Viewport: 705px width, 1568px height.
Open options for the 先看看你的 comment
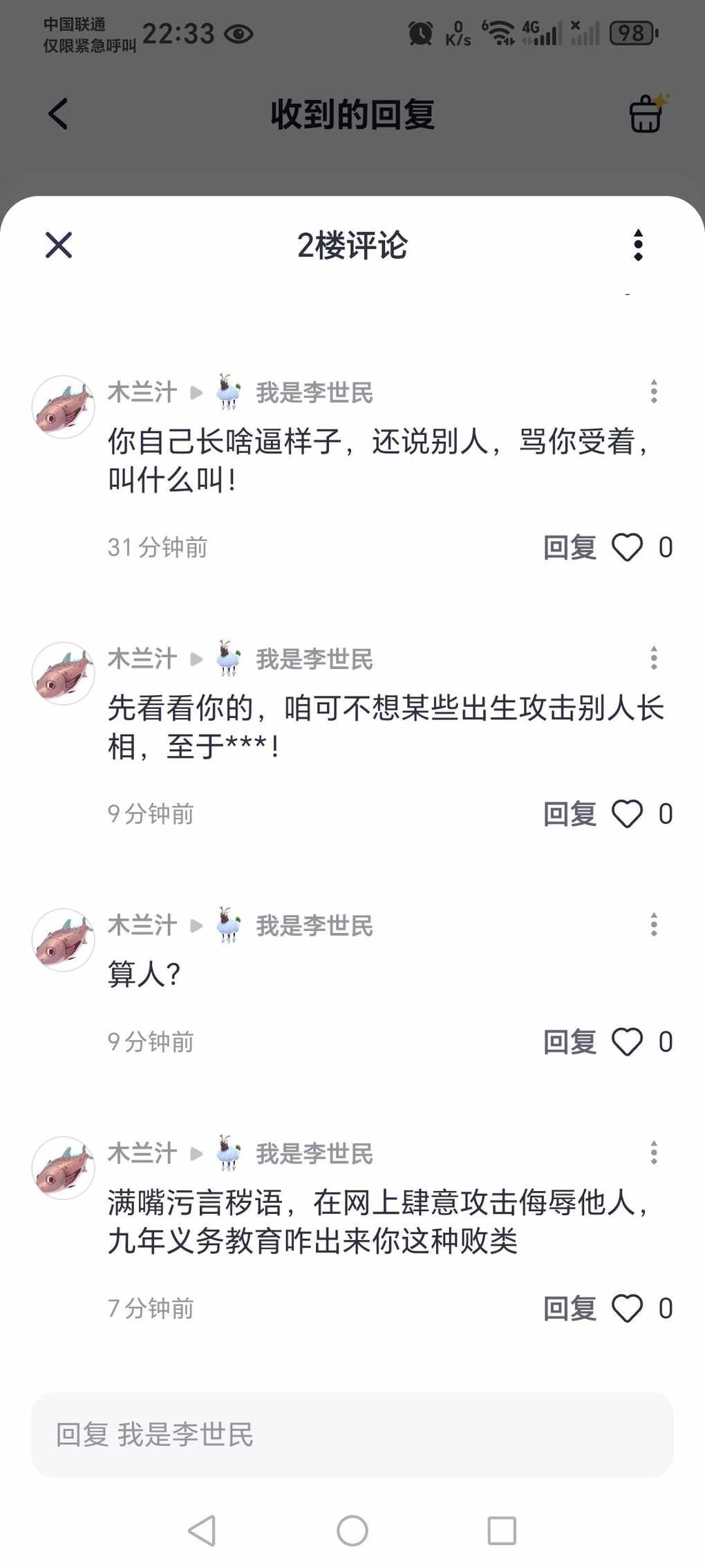click(x=654, y=658)
